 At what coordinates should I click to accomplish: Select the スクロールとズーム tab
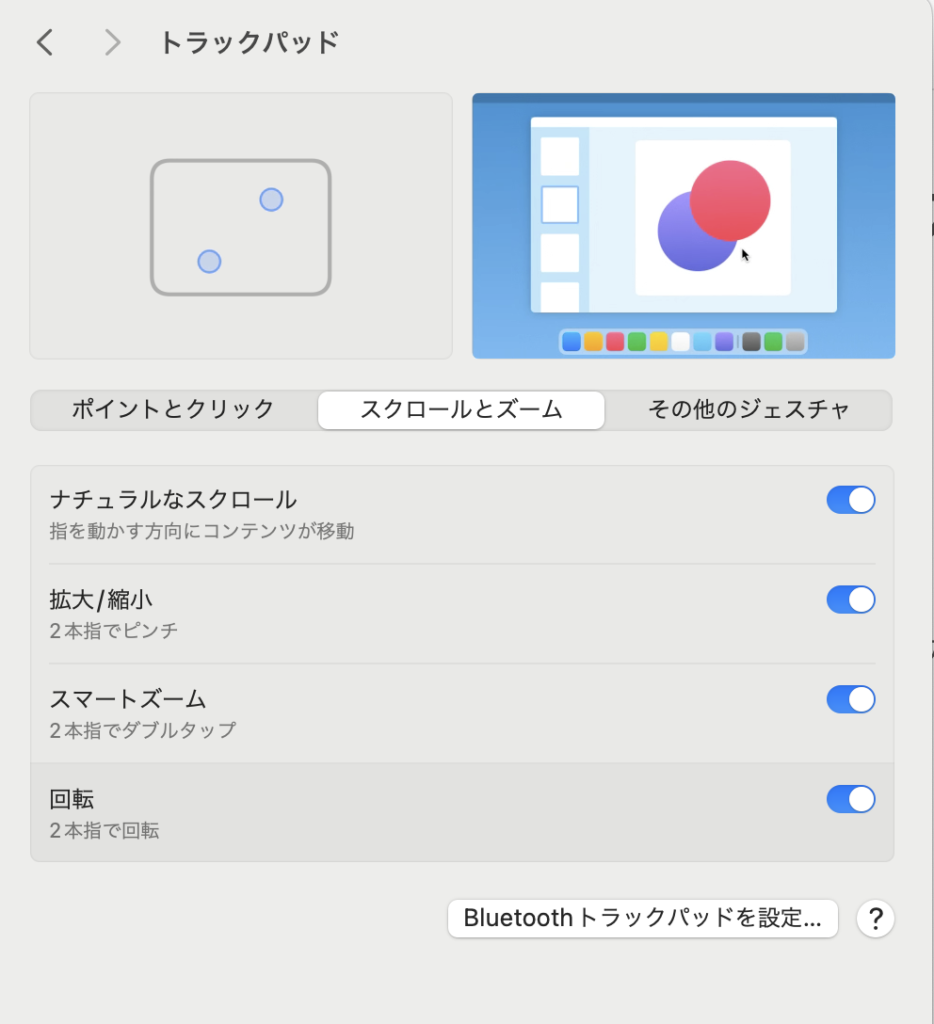[461, 409]
